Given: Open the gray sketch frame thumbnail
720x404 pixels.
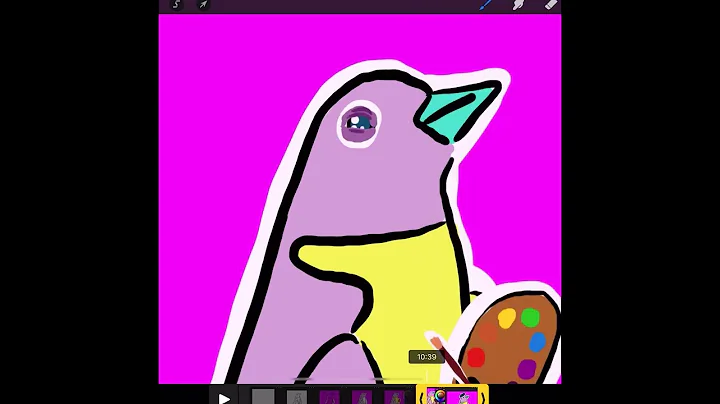Looking at the screenshot, I should (297, 397).
